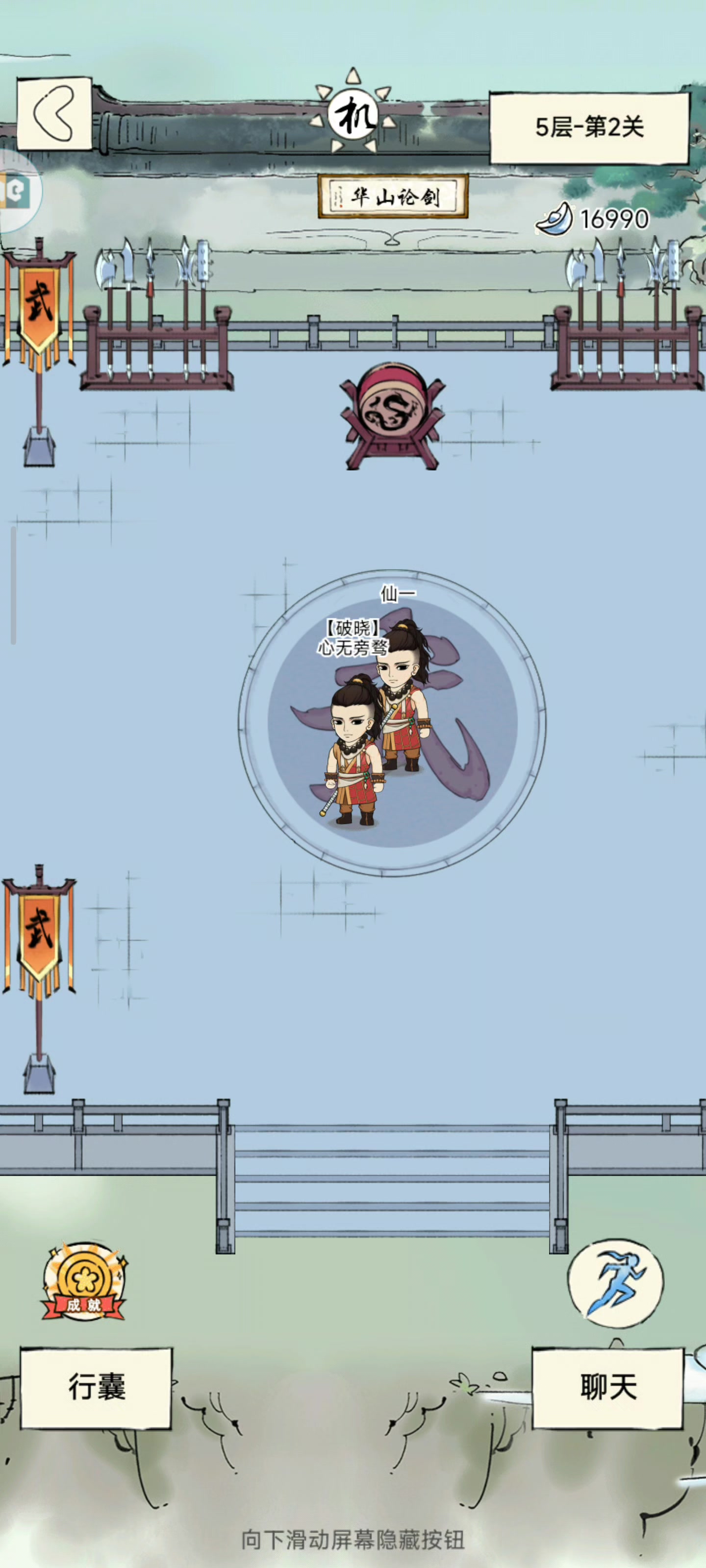The width and height of the screenshot is (706, 1568).
Task: Open the 成就 achievements badge
Action: (x=83, y=1281)
